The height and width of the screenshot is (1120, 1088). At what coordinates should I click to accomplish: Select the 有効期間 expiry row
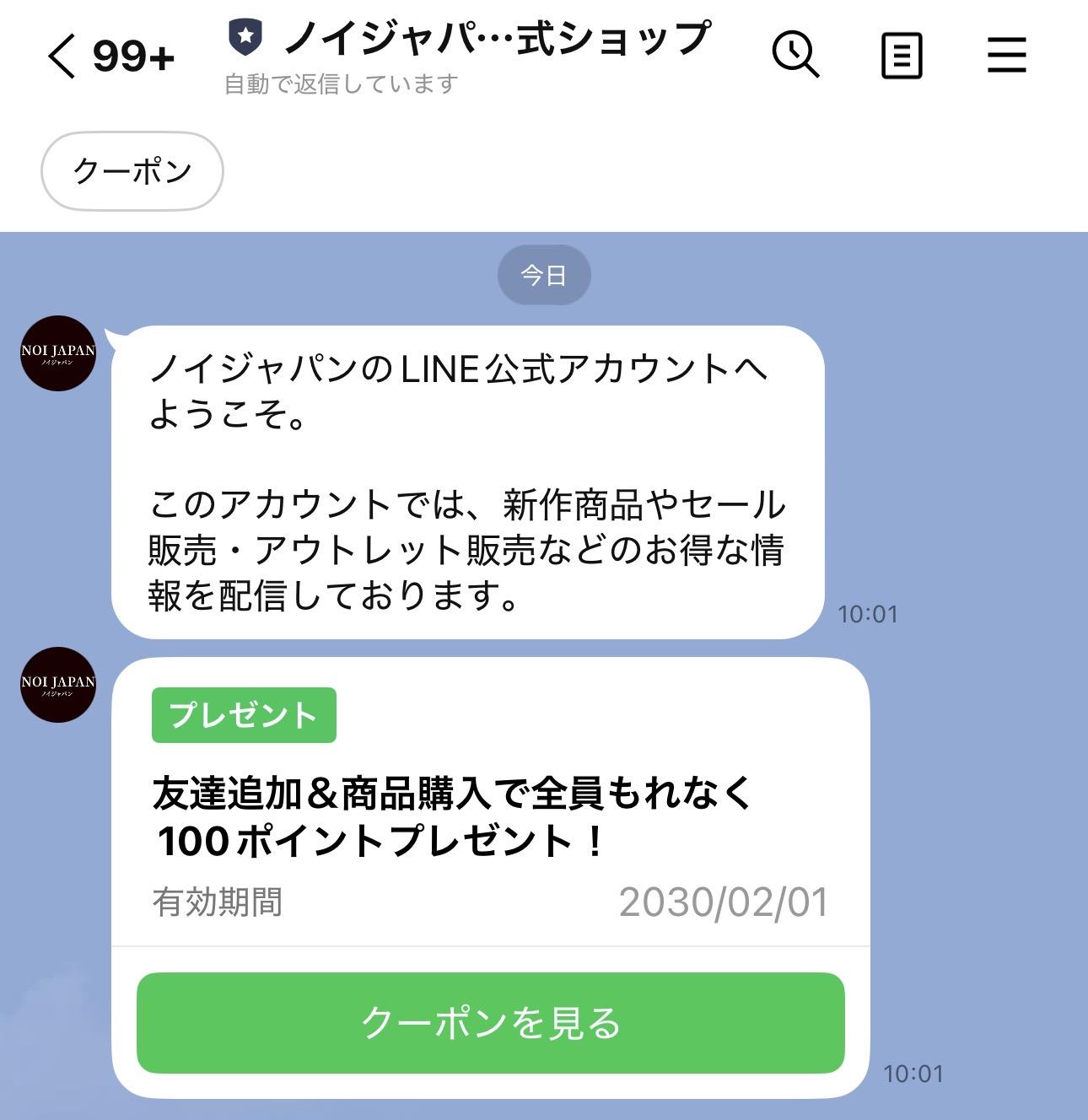220,902
